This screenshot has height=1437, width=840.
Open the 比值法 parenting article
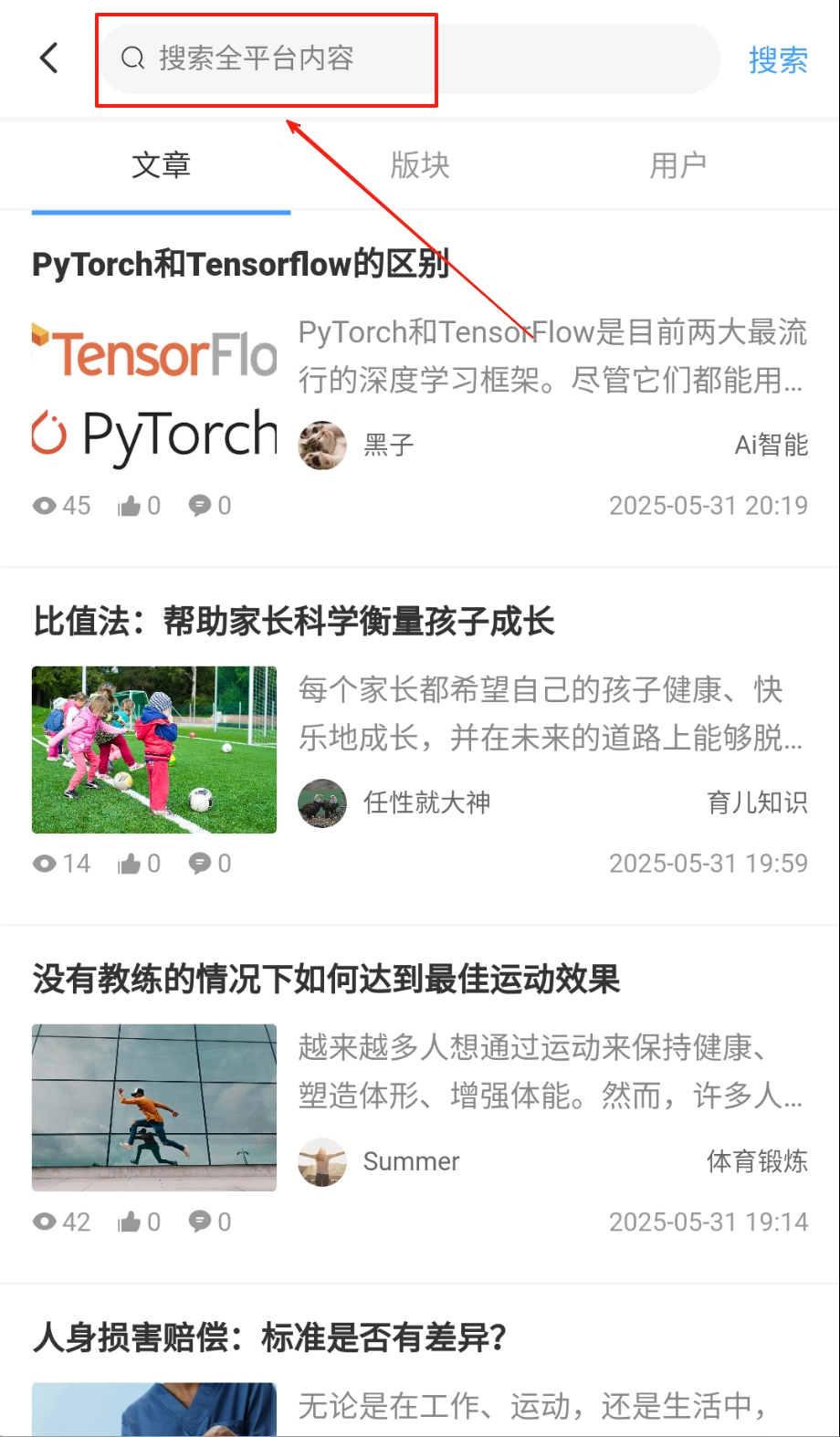pyautogui.click(x=293, y=622)
